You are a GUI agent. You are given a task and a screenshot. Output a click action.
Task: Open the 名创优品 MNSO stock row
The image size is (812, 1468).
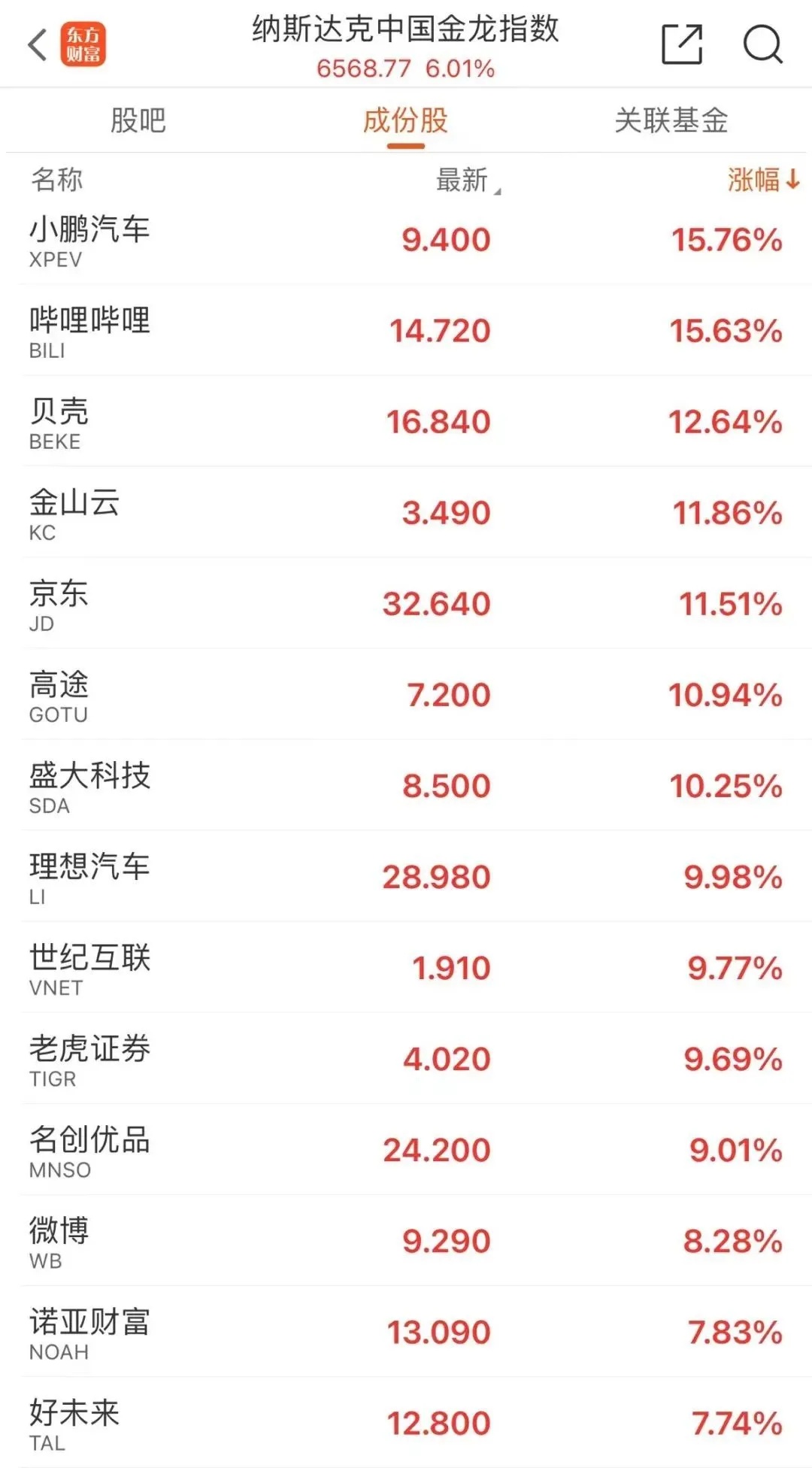[406, 1150]
